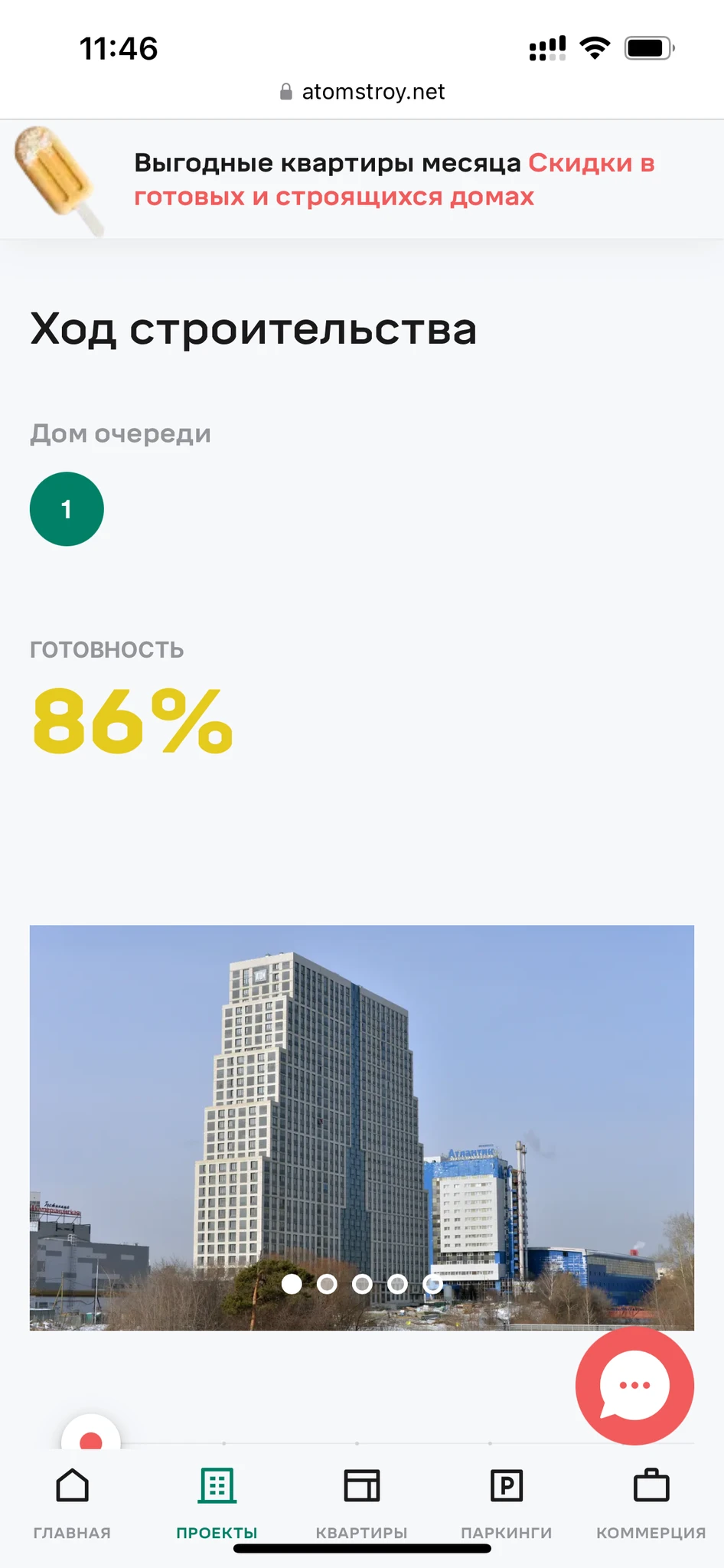The height and width of the screenshot is (1568, 724).
Task: Select house queue number 1
Action: [67, 509]
